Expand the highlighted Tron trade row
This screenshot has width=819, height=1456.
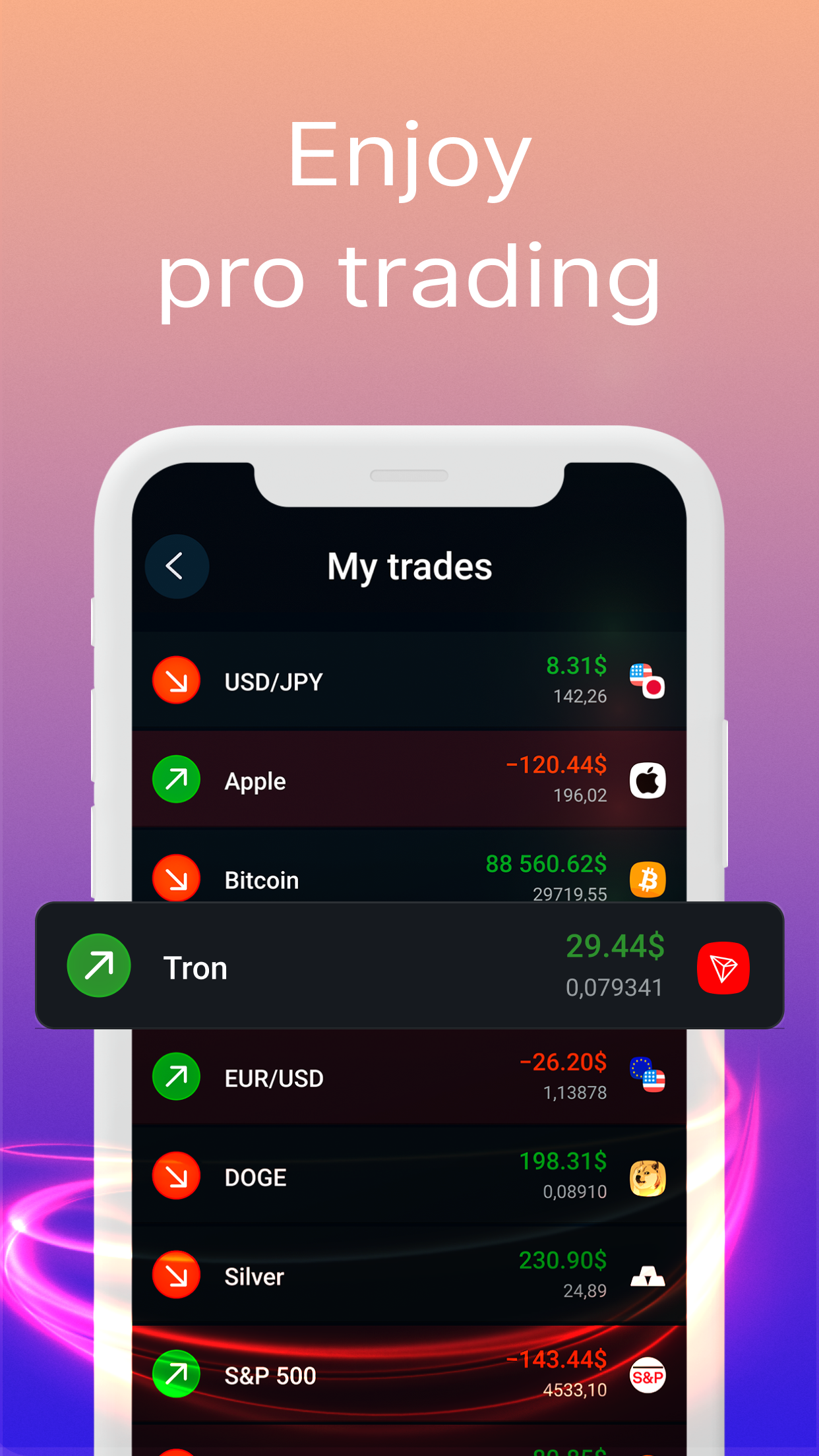(x=409, y=965)
